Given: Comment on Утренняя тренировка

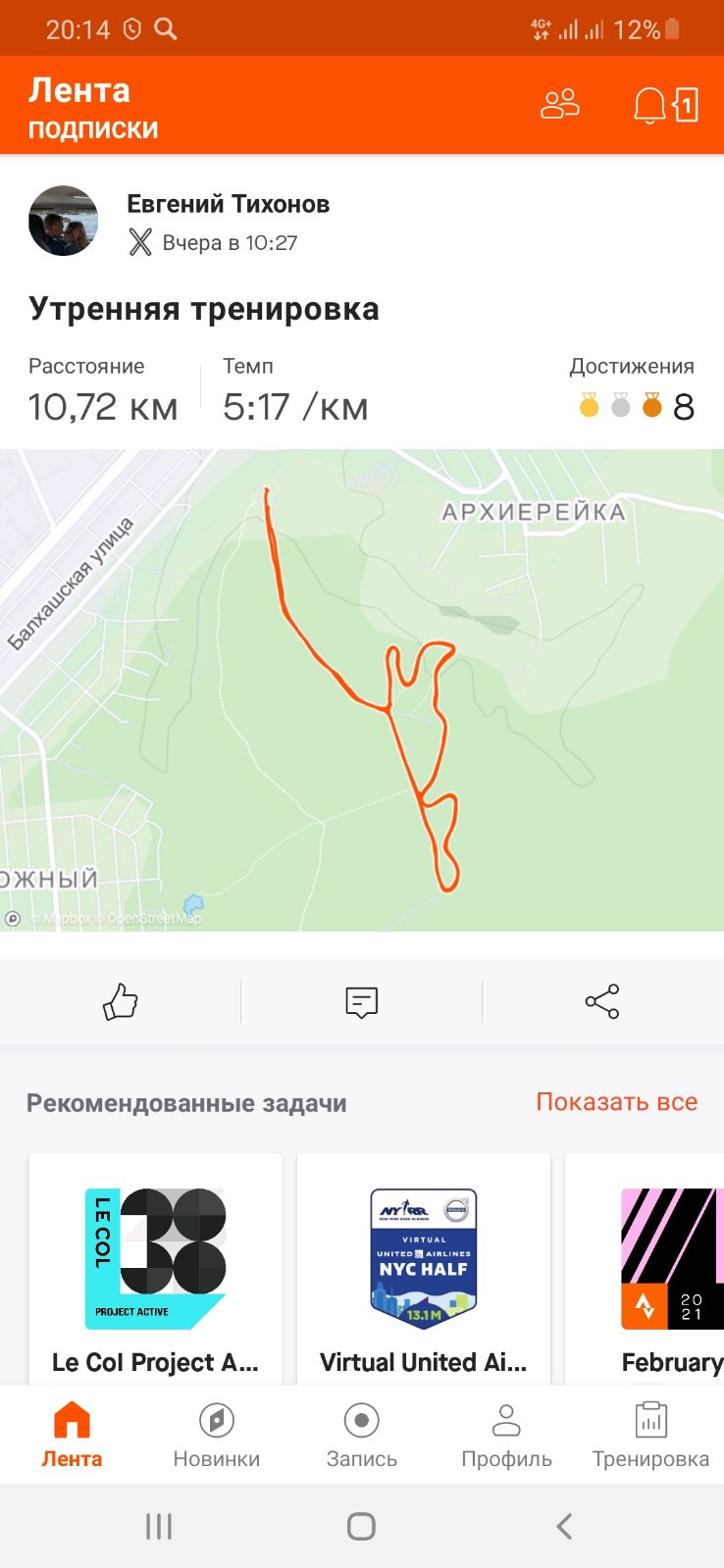Looking at the screenshot, I should [361, 1001].
